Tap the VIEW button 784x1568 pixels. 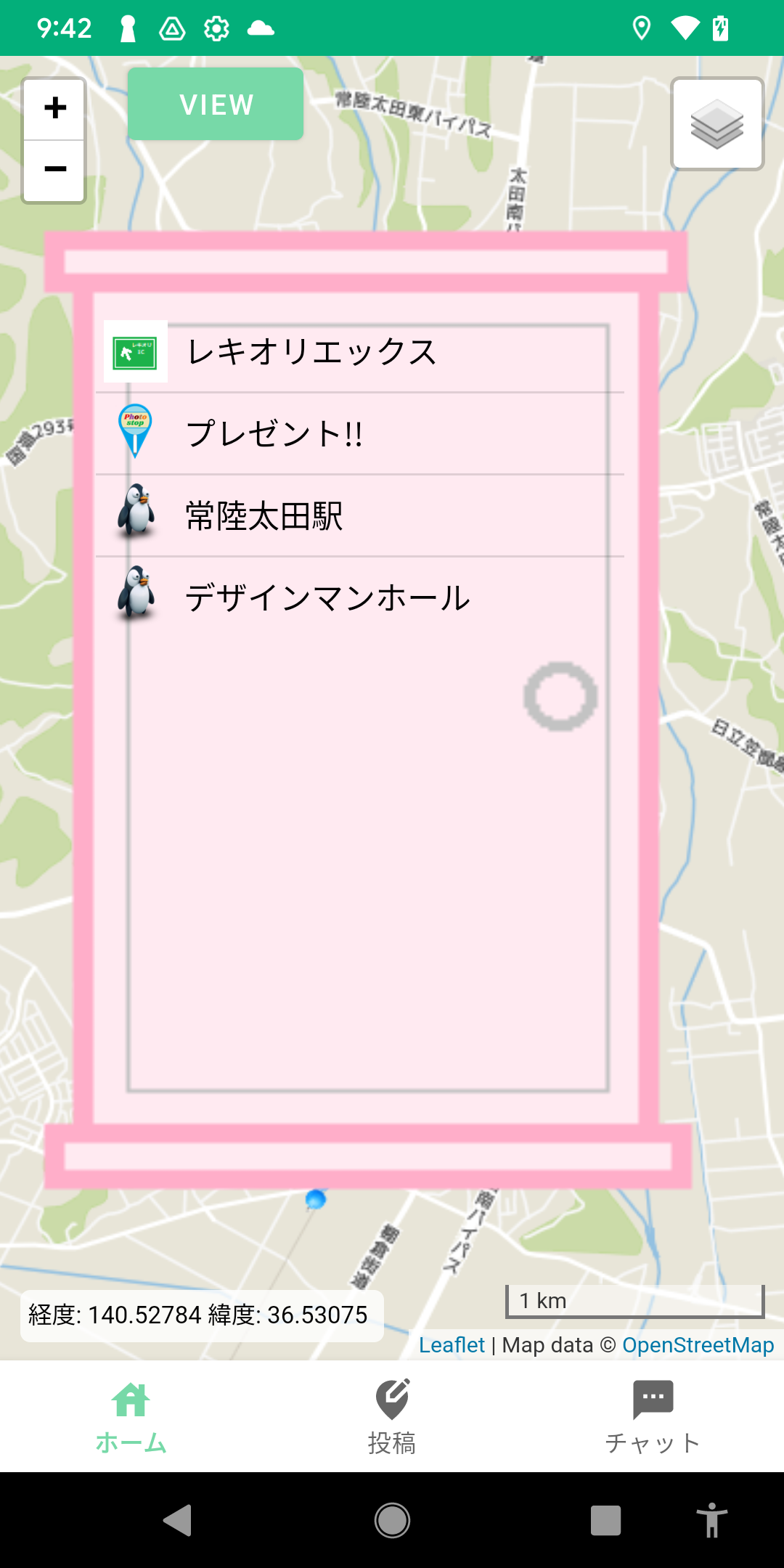point(216,105)
